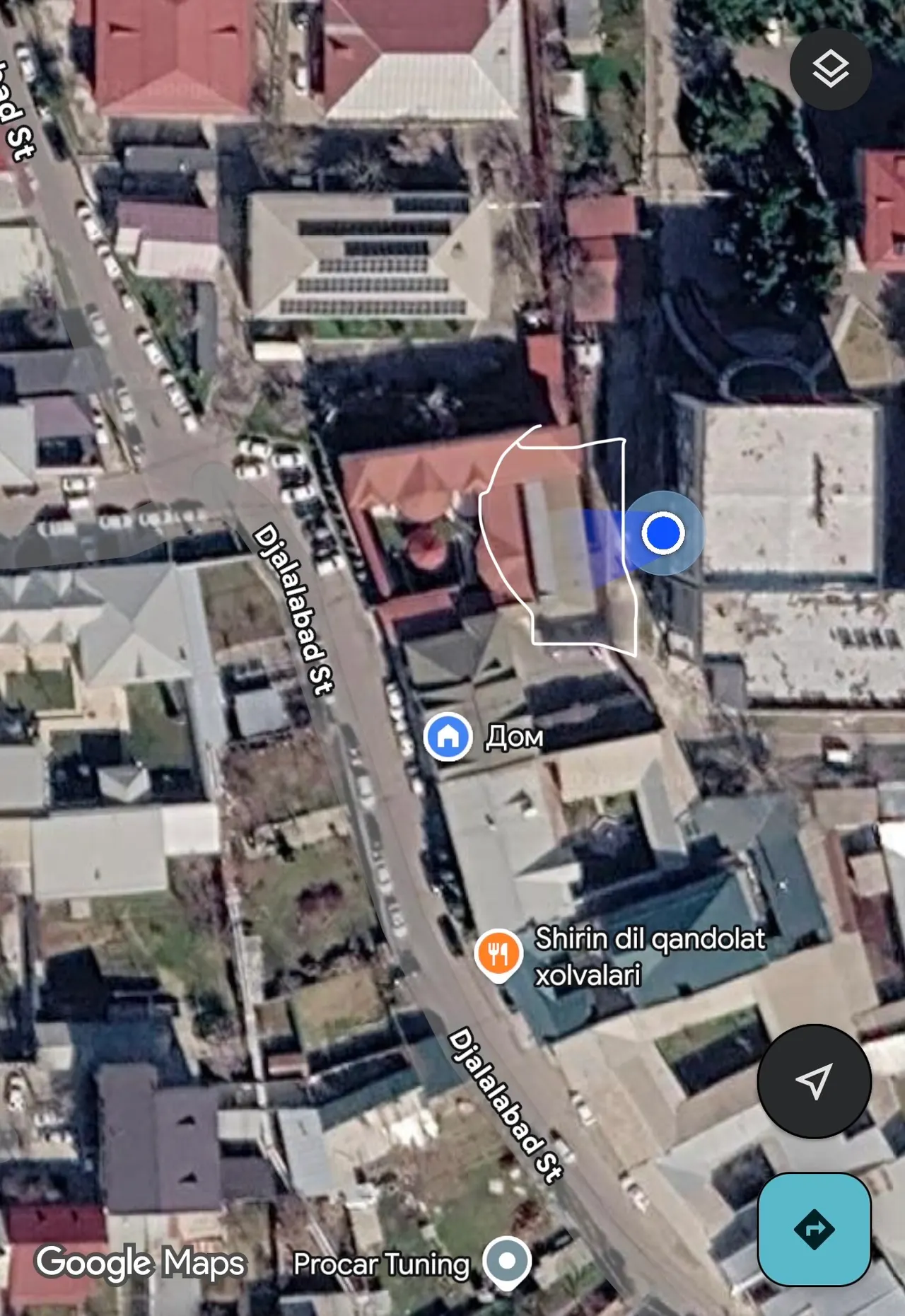Screen dimensions: 905x1316
Task: Recenter map on my current location
Action: pyautogui.click(x=814, y=1081)
